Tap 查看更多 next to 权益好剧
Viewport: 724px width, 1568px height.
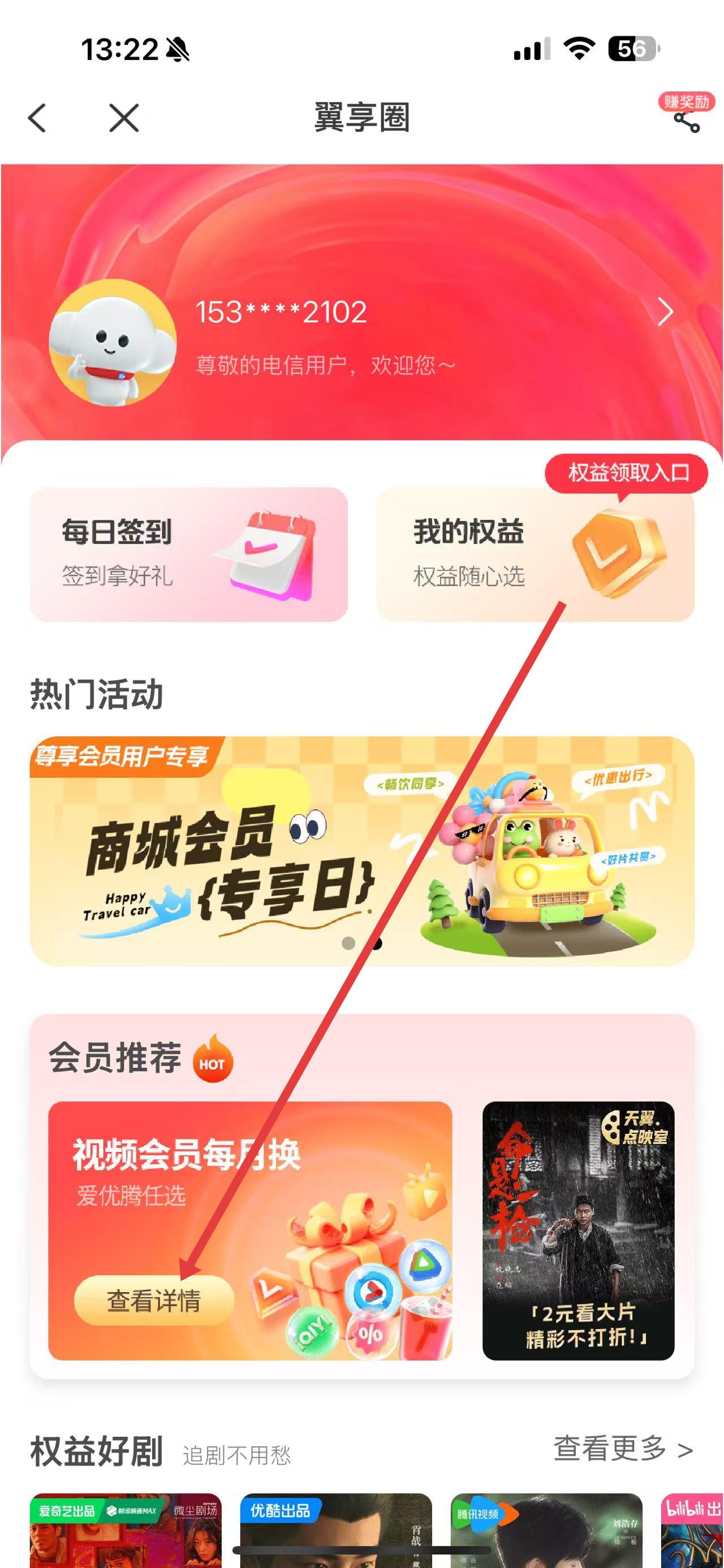[x=622, y=1449]
